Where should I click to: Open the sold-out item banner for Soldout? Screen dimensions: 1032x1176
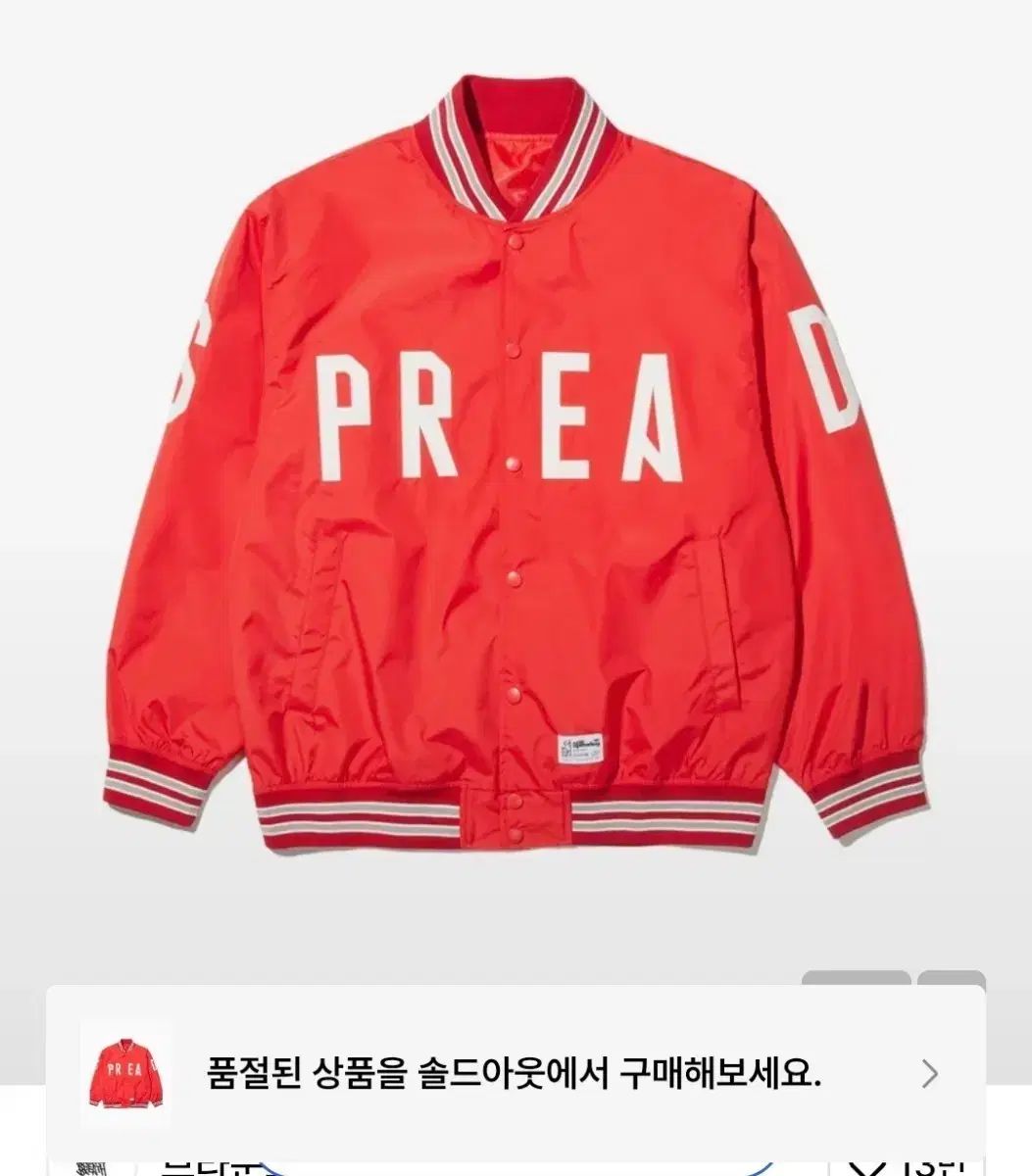516,1074
